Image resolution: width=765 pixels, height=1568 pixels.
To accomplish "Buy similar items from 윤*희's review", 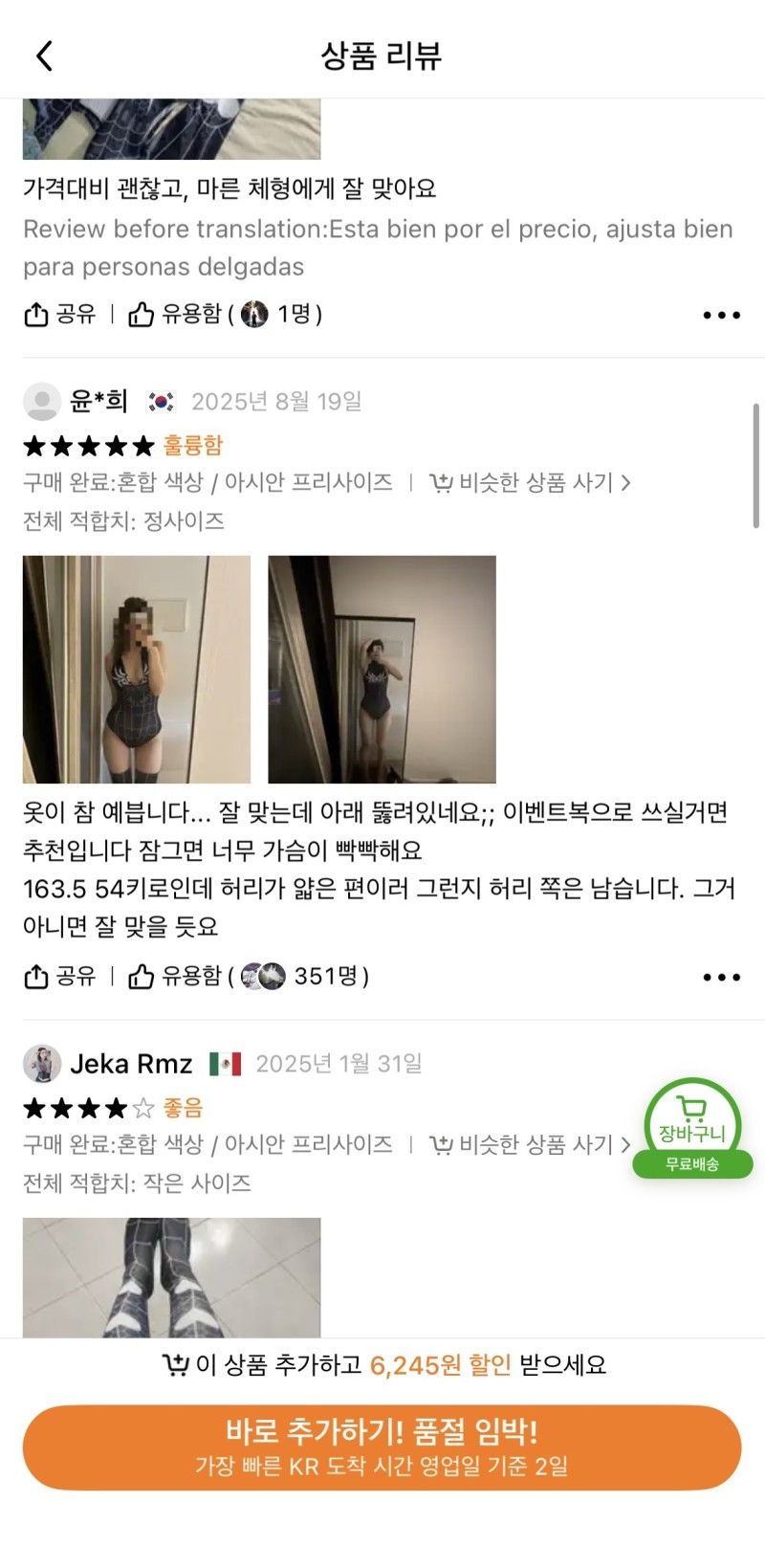I will coord(530,482).
